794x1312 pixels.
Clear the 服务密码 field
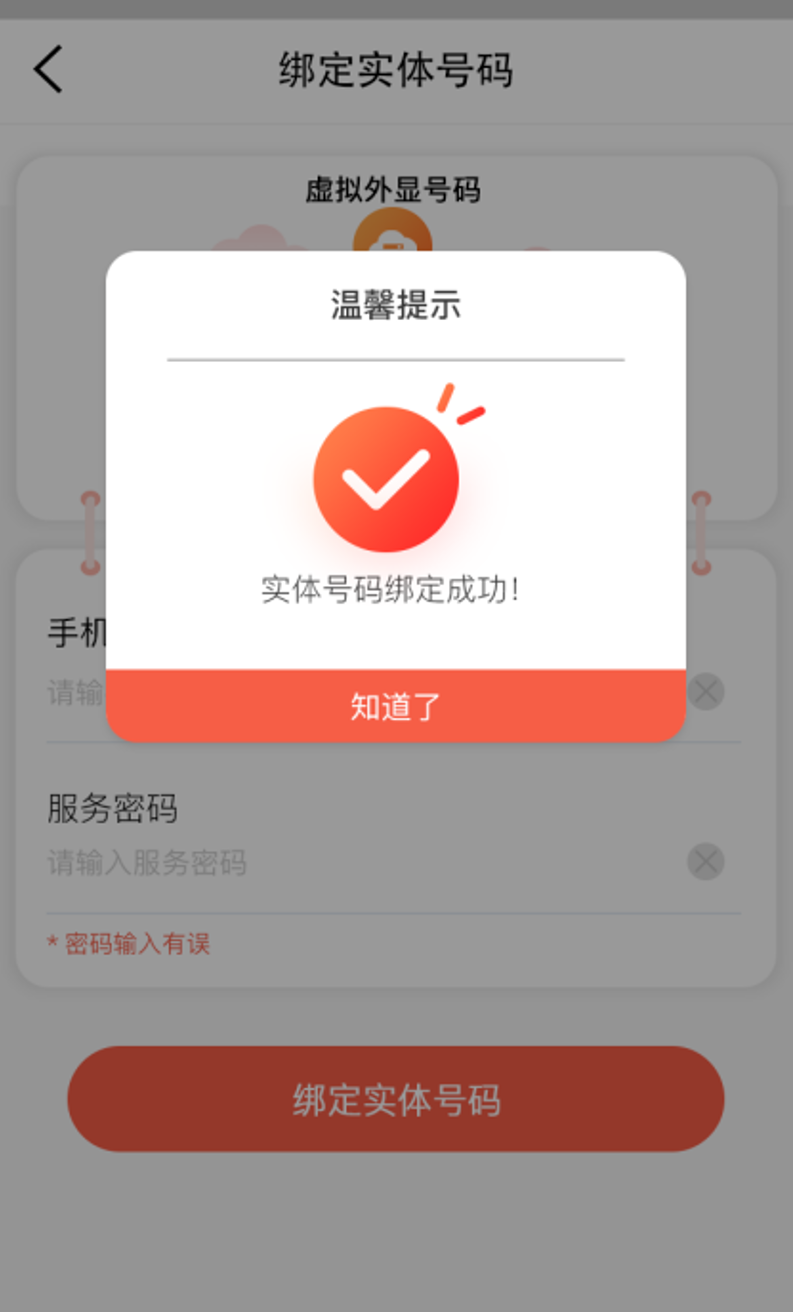click(705, 862)
